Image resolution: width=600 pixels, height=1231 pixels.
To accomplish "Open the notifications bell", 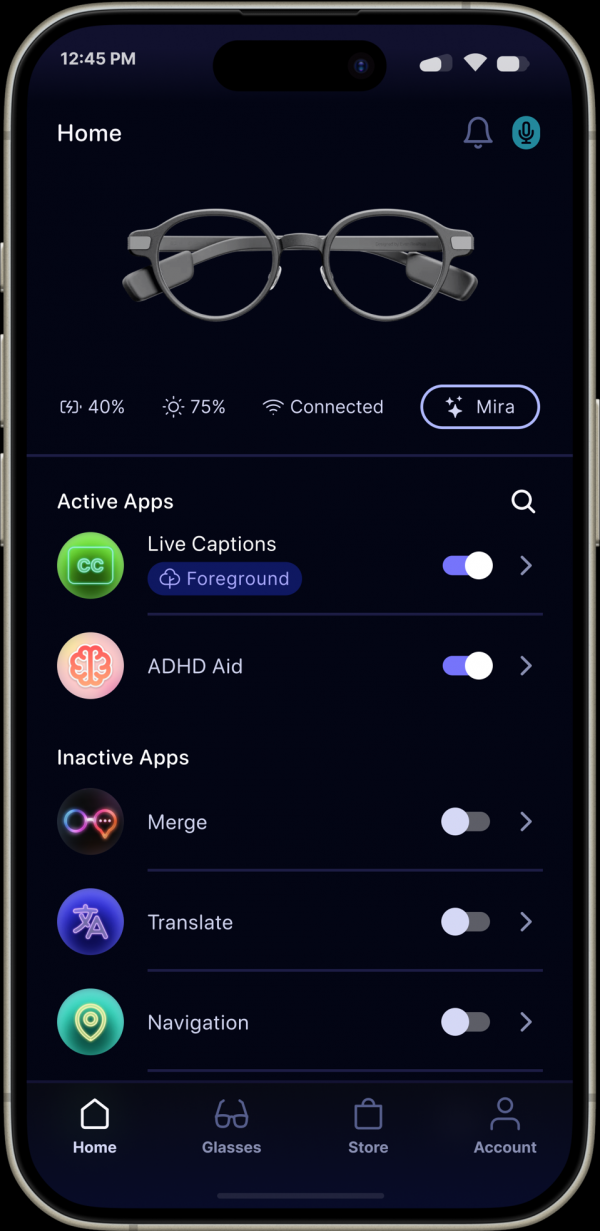I will pos(478,133).
